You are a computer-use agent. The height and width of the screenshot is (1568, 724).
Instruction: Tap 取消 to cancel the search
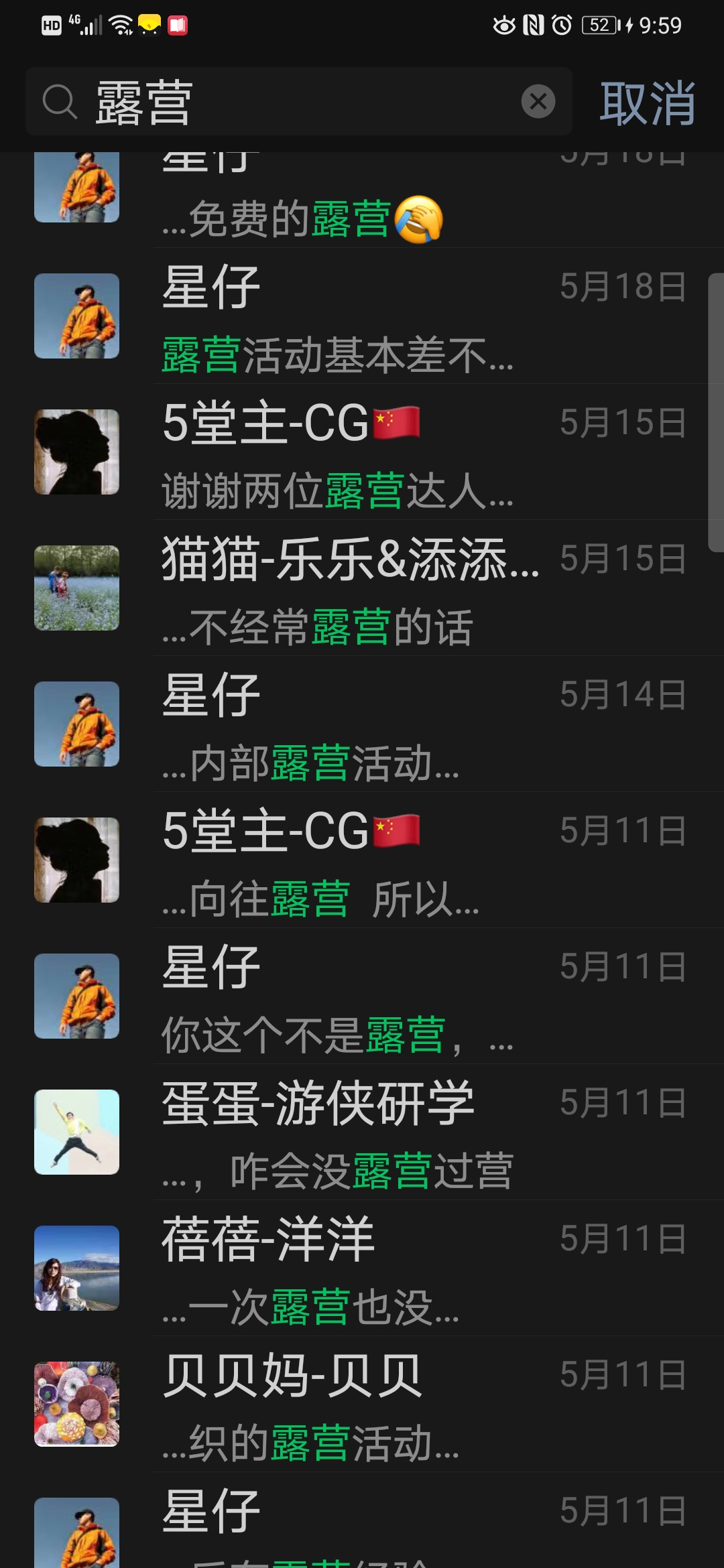(647, 103)
